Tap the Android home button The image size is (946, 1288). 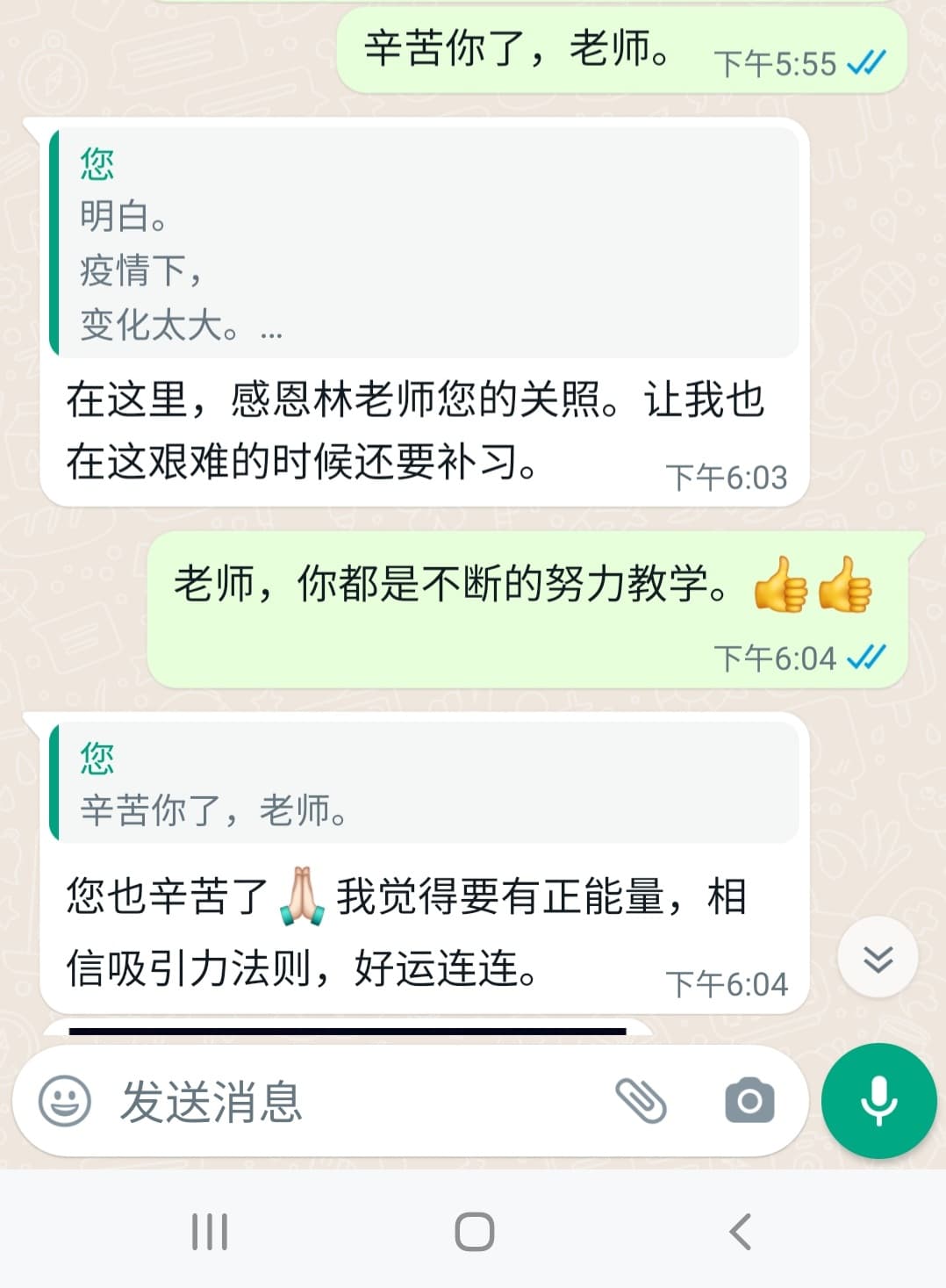pyautogui.click(x=473, y=1231)
